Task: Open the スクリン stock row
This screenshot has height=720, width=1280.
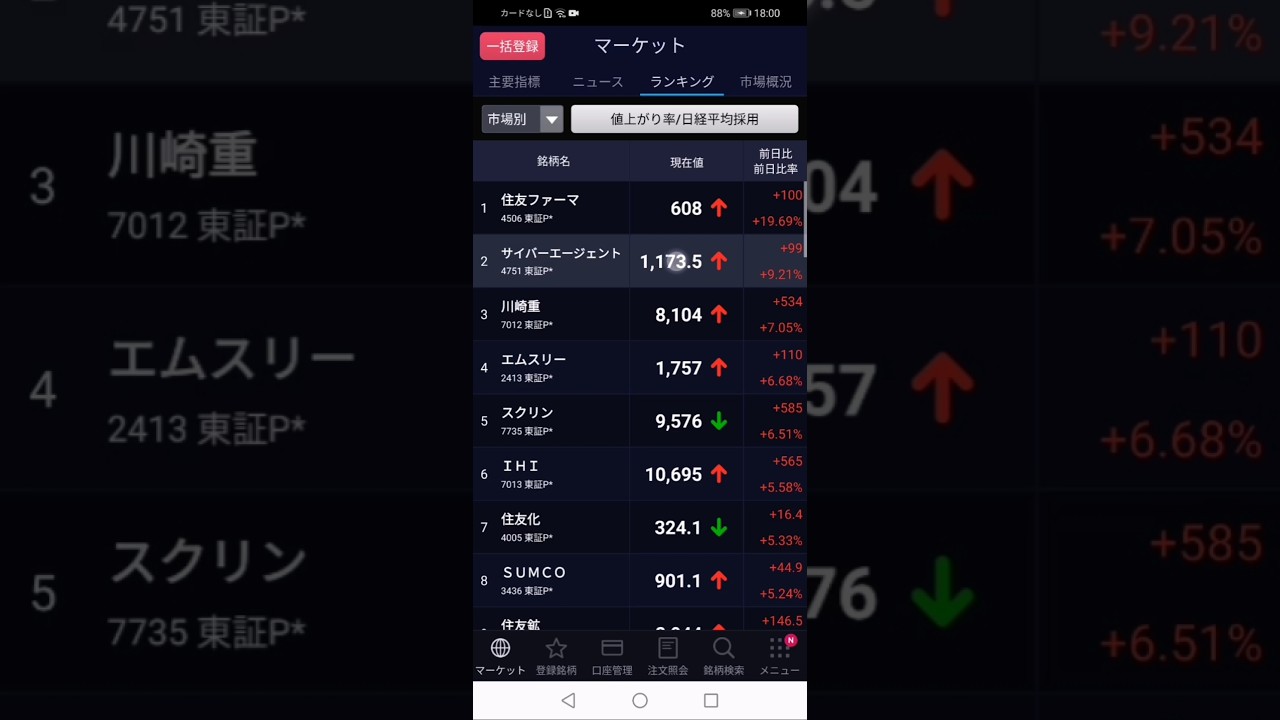Action: pos(552,421)
